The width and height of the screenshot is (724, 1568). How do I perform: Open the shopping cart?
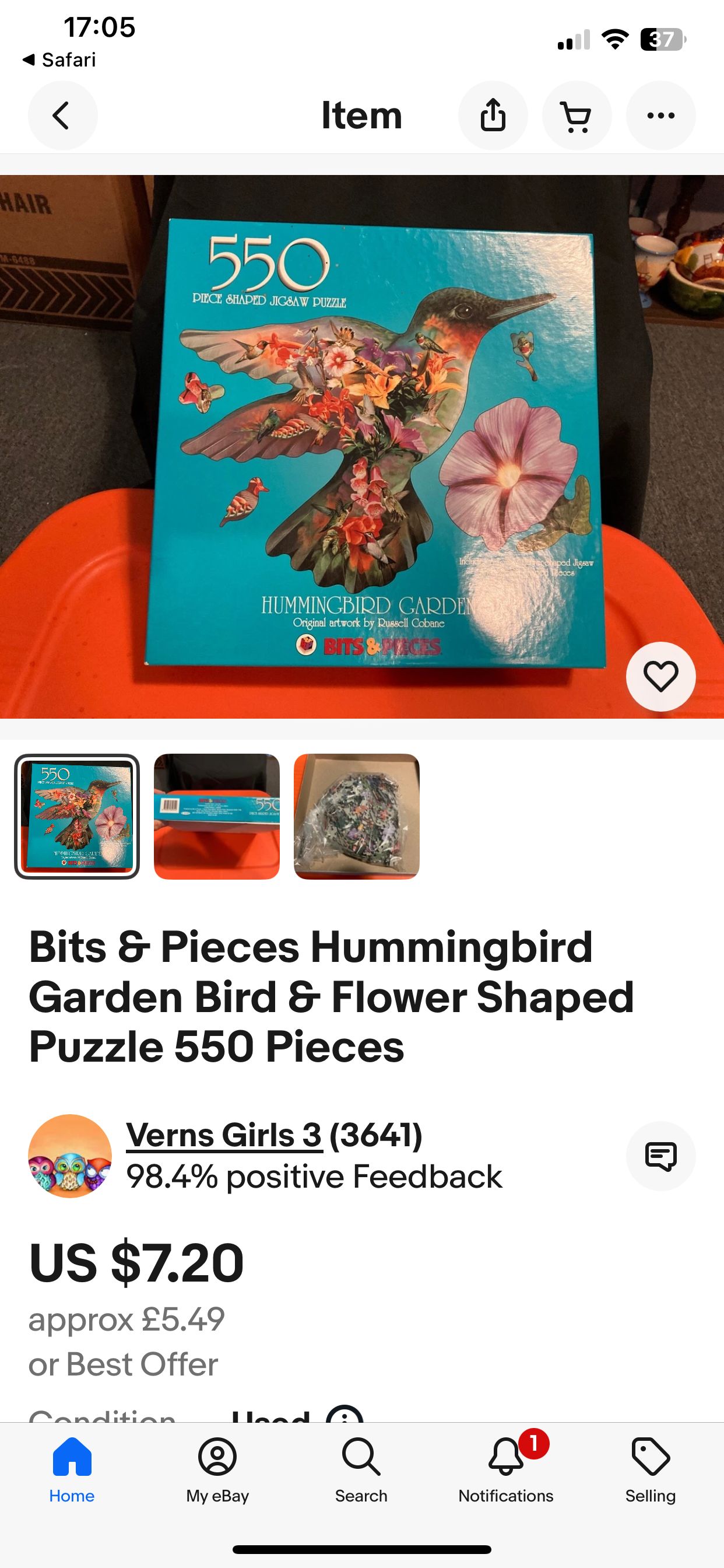[x=577, y=116]
